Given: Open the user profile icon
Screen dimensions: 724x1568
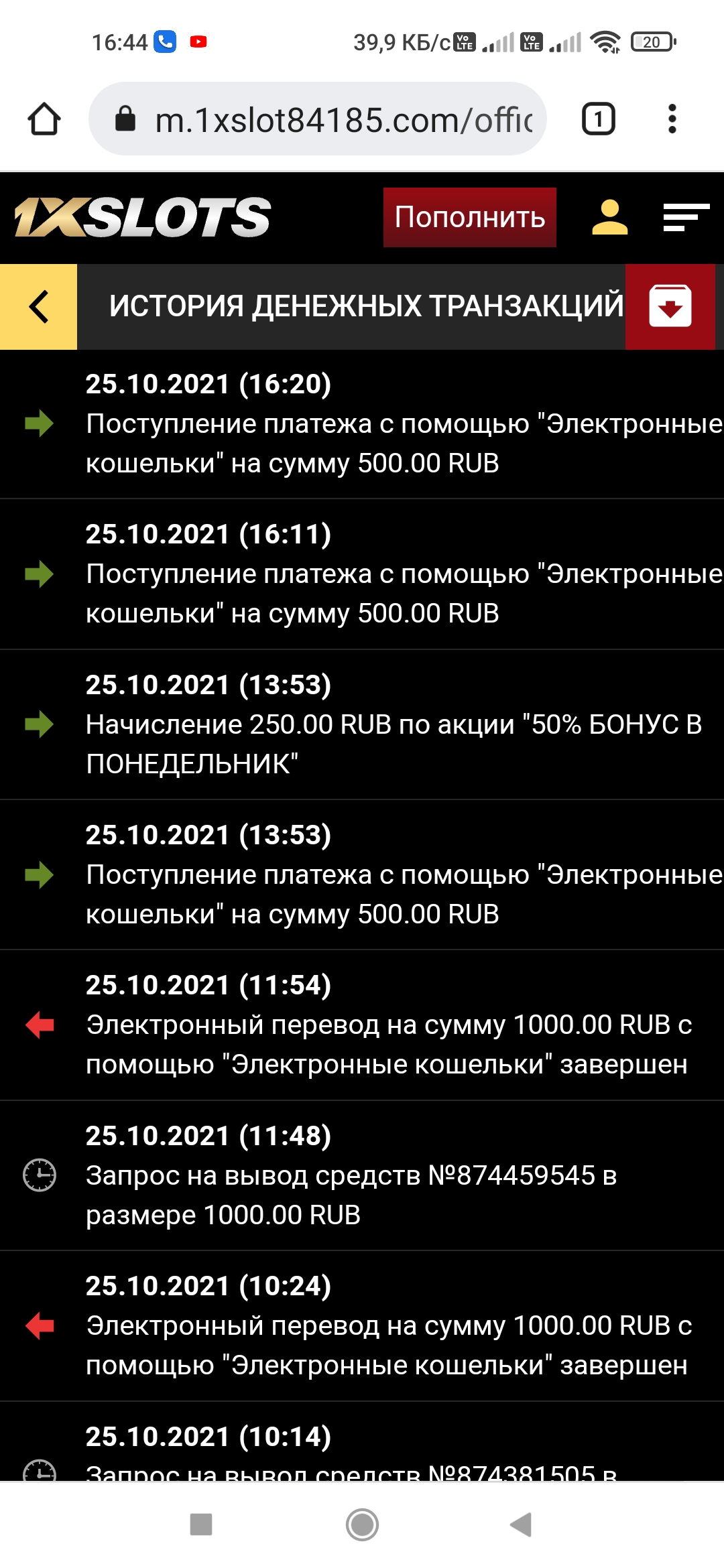Looking at the screenshot, I should coord(609,218).
